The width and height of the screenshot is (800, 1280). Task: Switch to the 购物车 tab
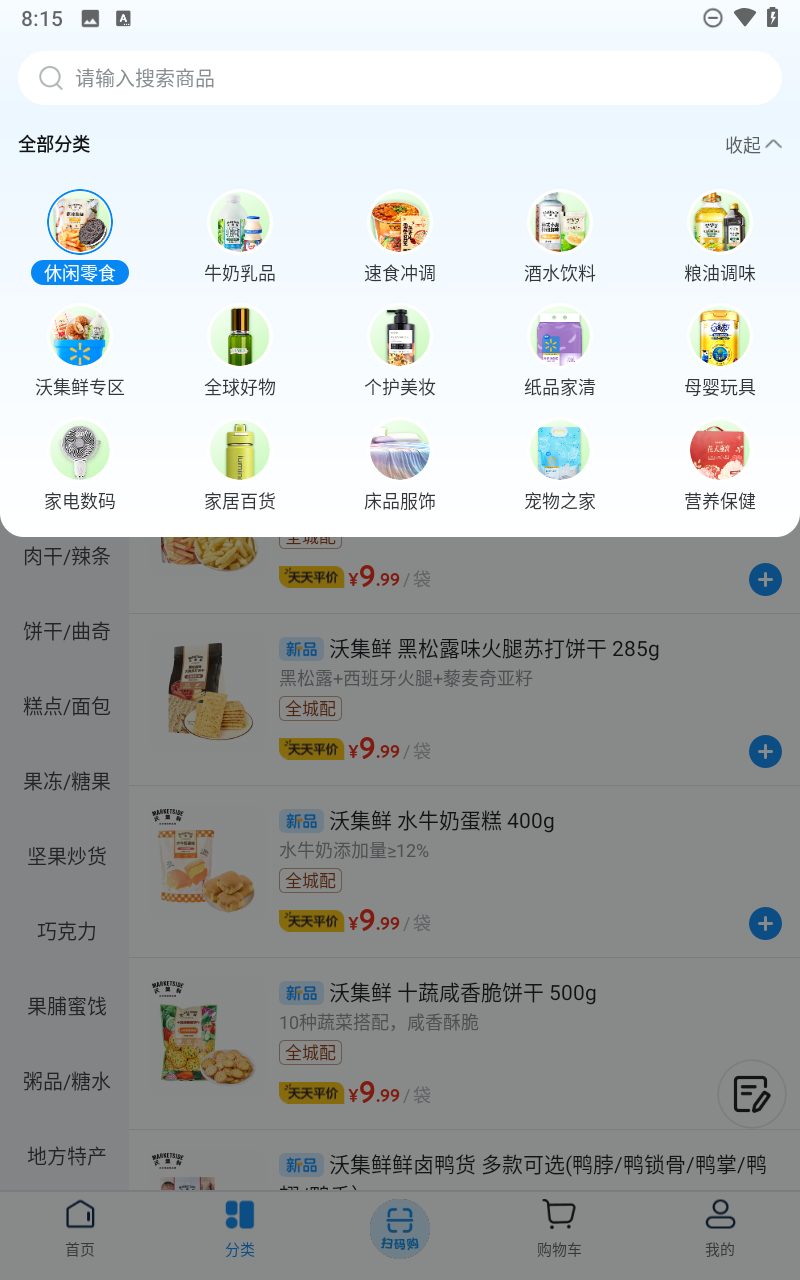tap(558, 1227)
